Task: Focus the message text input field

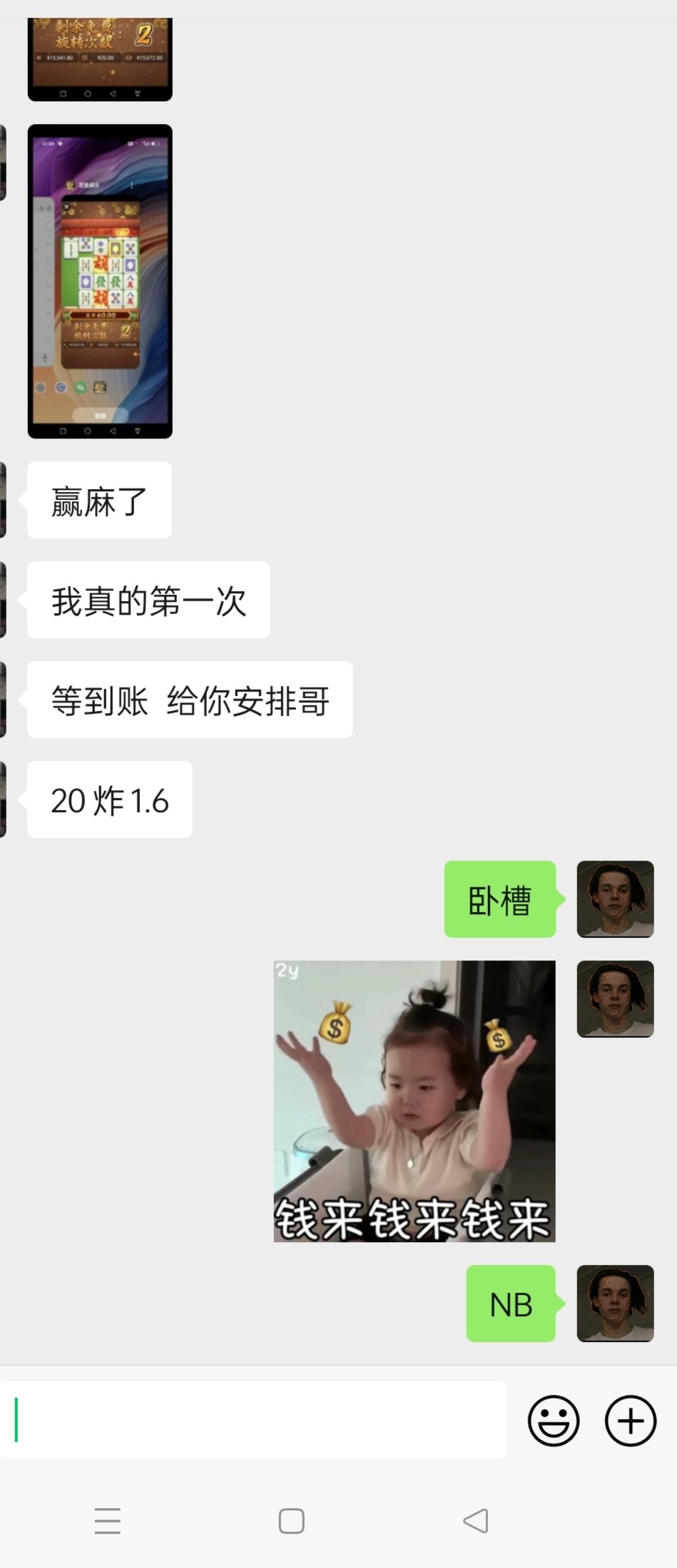Action: click(253, 1420)
